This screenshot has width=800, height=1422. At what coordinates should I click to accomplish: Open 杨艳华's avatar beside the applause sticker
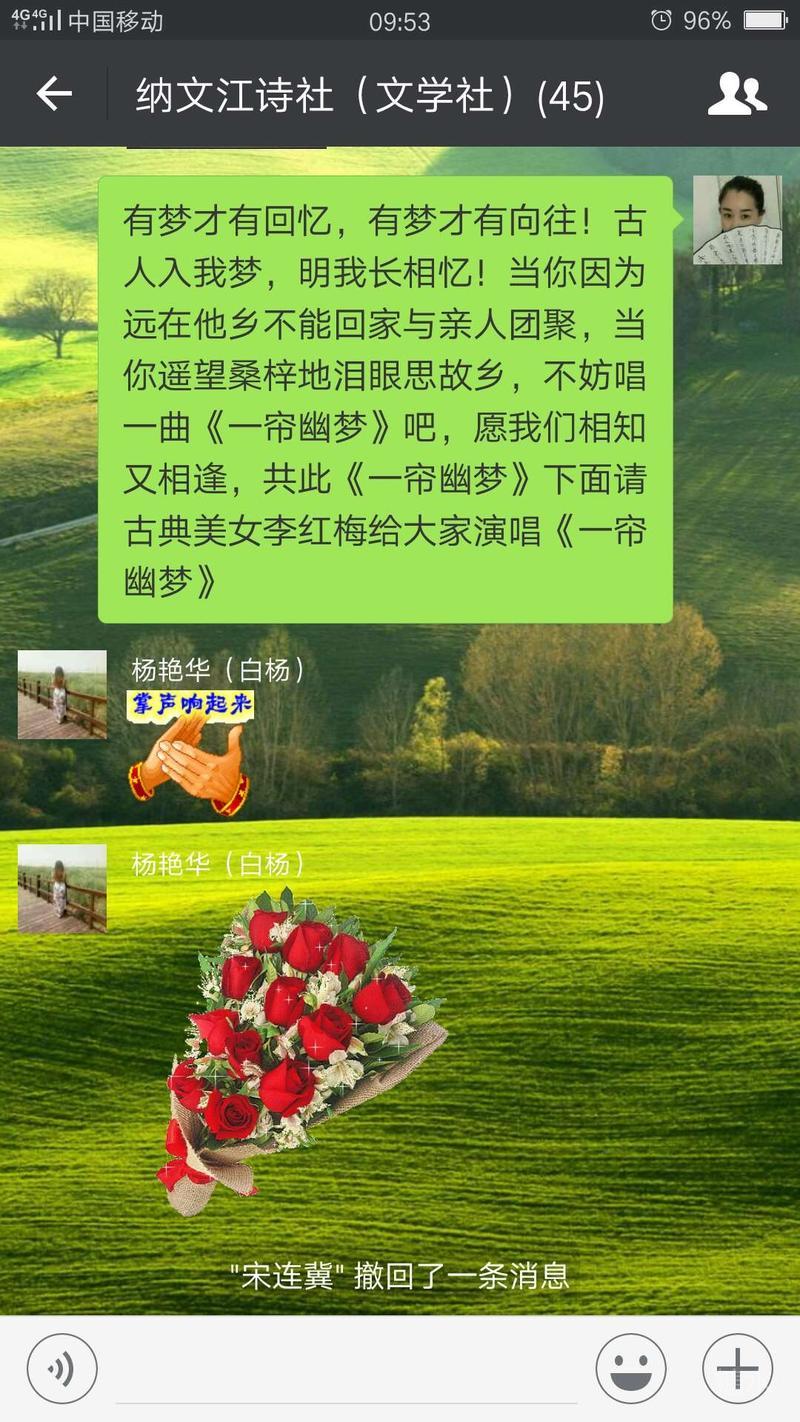62,694
